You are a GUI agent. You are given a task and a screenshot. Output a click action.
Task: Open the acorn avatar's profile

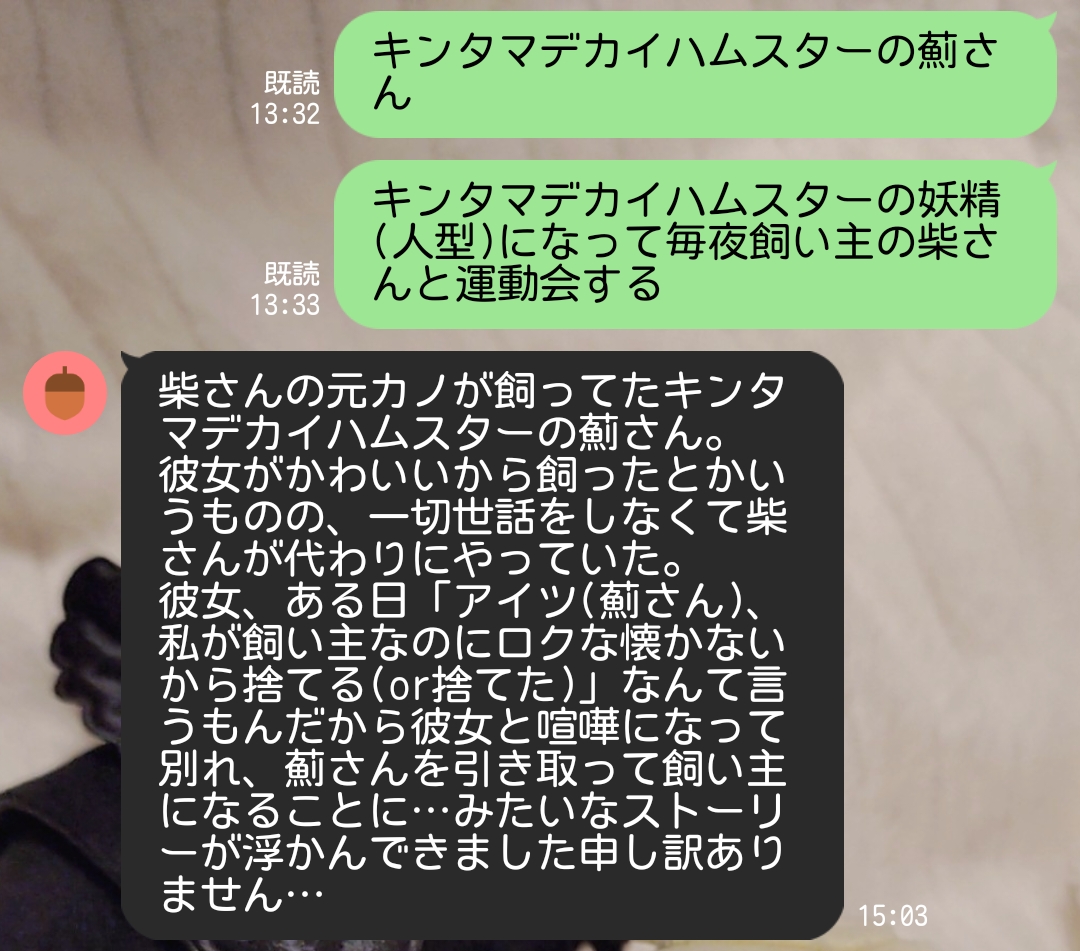pos(65,393)
